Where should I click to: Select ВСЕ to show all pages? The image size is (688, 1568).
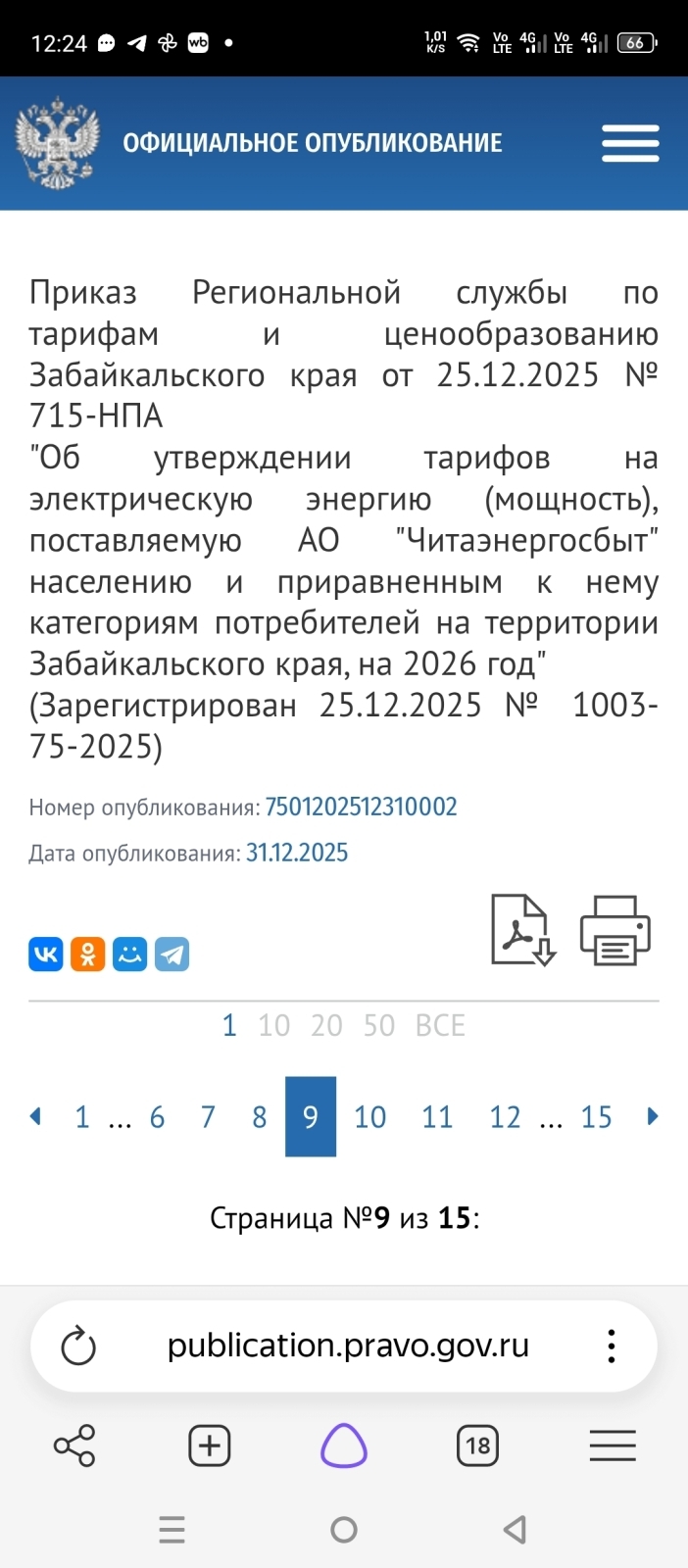440,1025
